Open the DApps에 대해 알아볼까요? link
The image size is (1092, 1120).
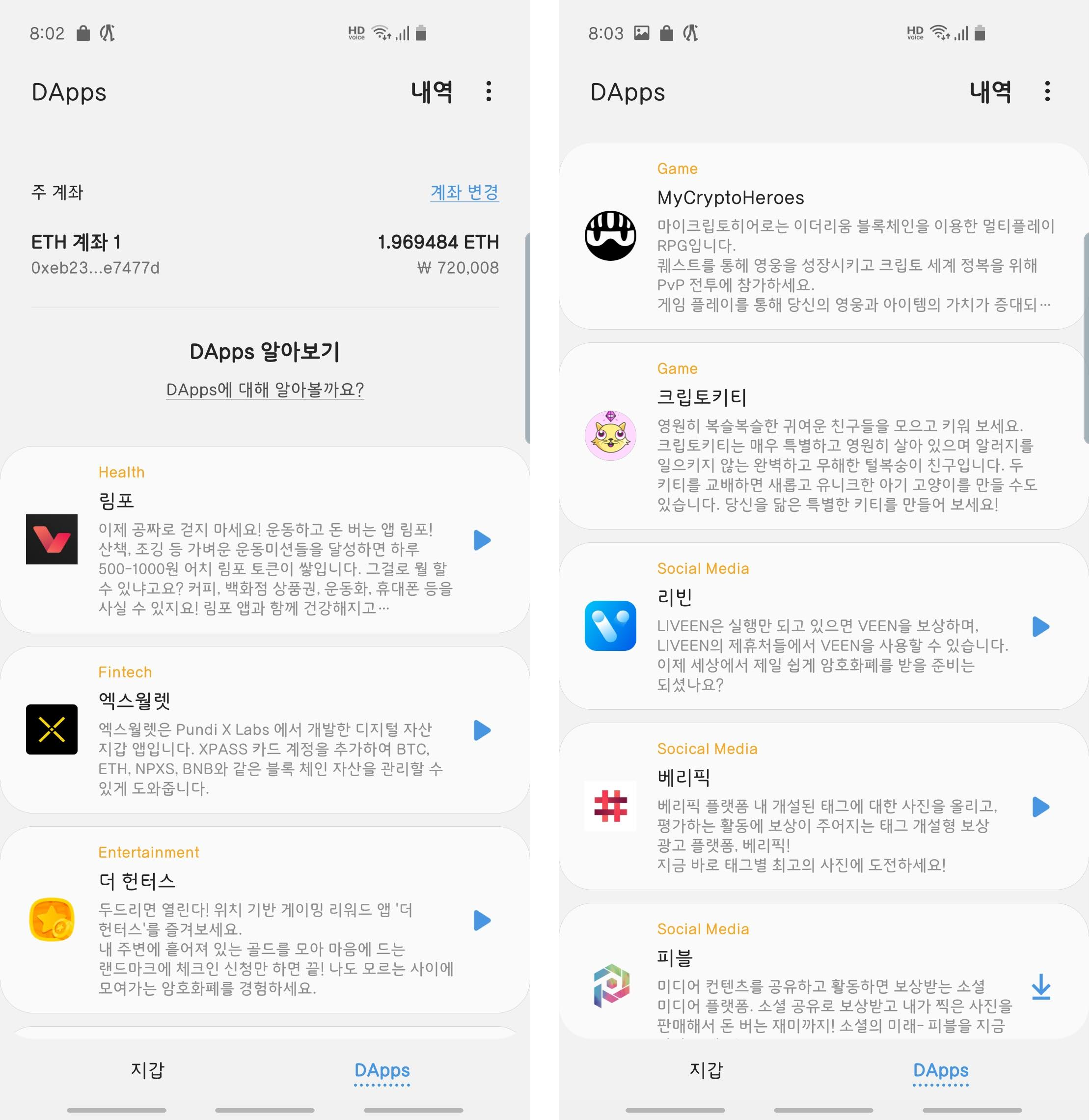264,390
